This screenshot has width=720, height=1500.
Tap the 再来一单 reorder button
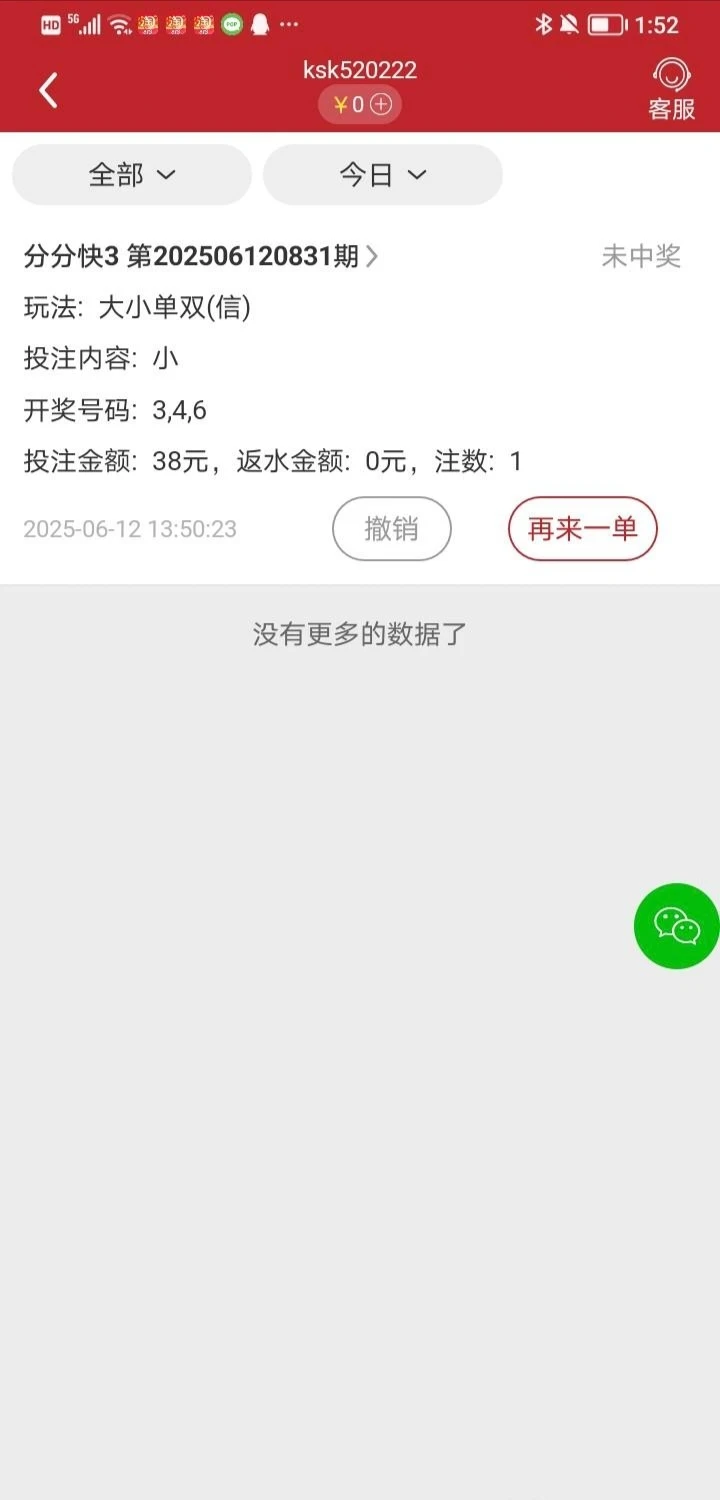pyautogui.click(x=583, y=529)
